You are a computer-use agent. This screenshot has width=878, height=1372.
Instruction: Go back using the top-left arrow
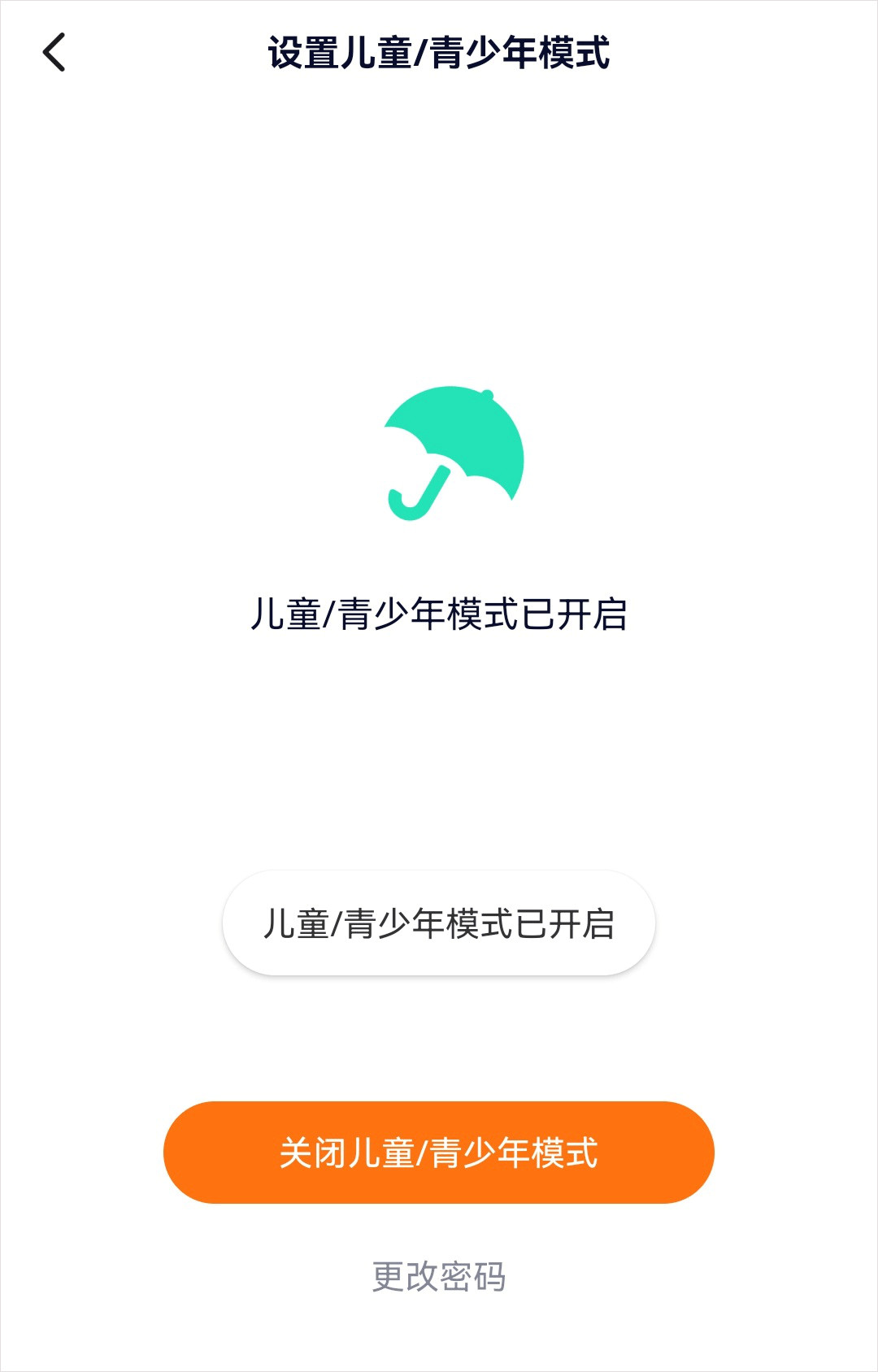54,53
